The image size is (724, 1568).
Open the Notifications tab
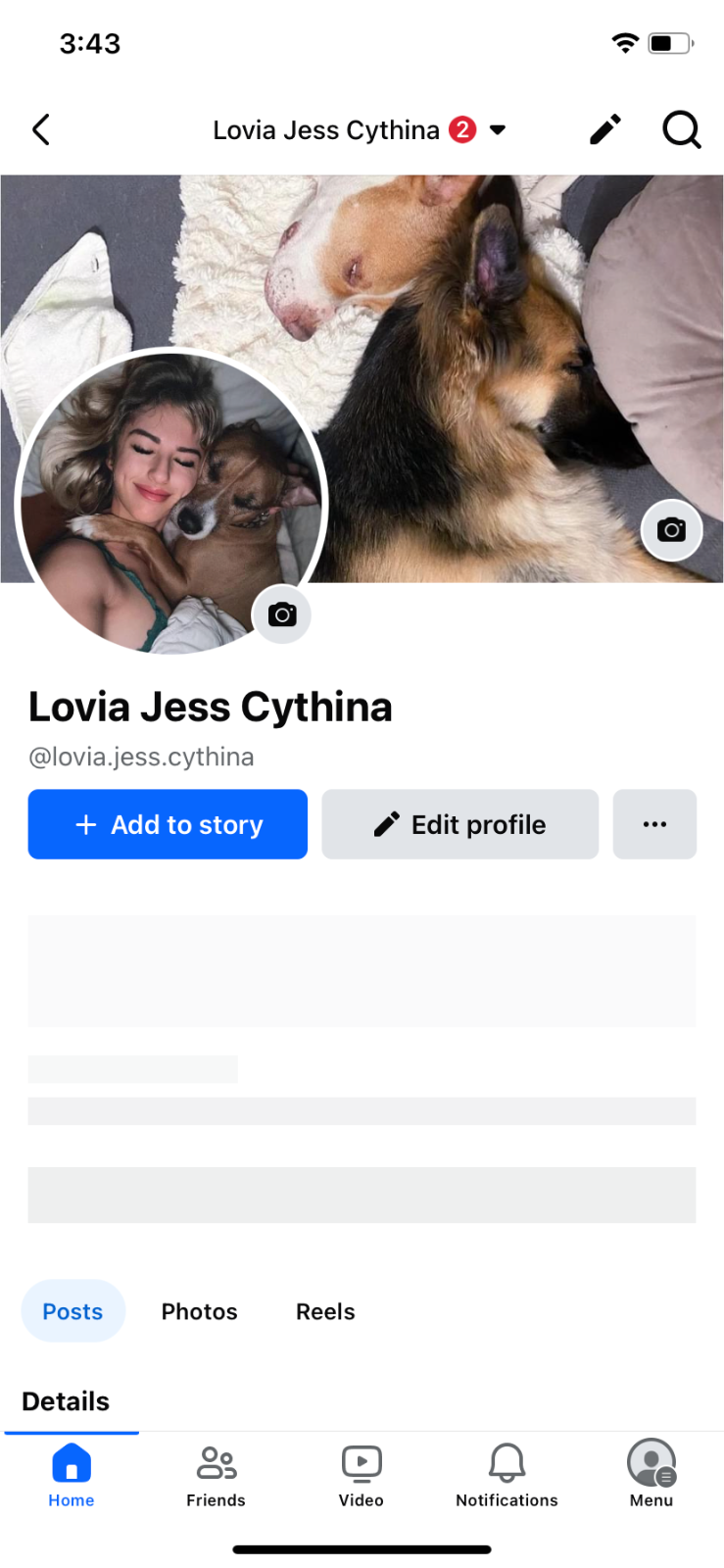click(x=507, y=1475)
